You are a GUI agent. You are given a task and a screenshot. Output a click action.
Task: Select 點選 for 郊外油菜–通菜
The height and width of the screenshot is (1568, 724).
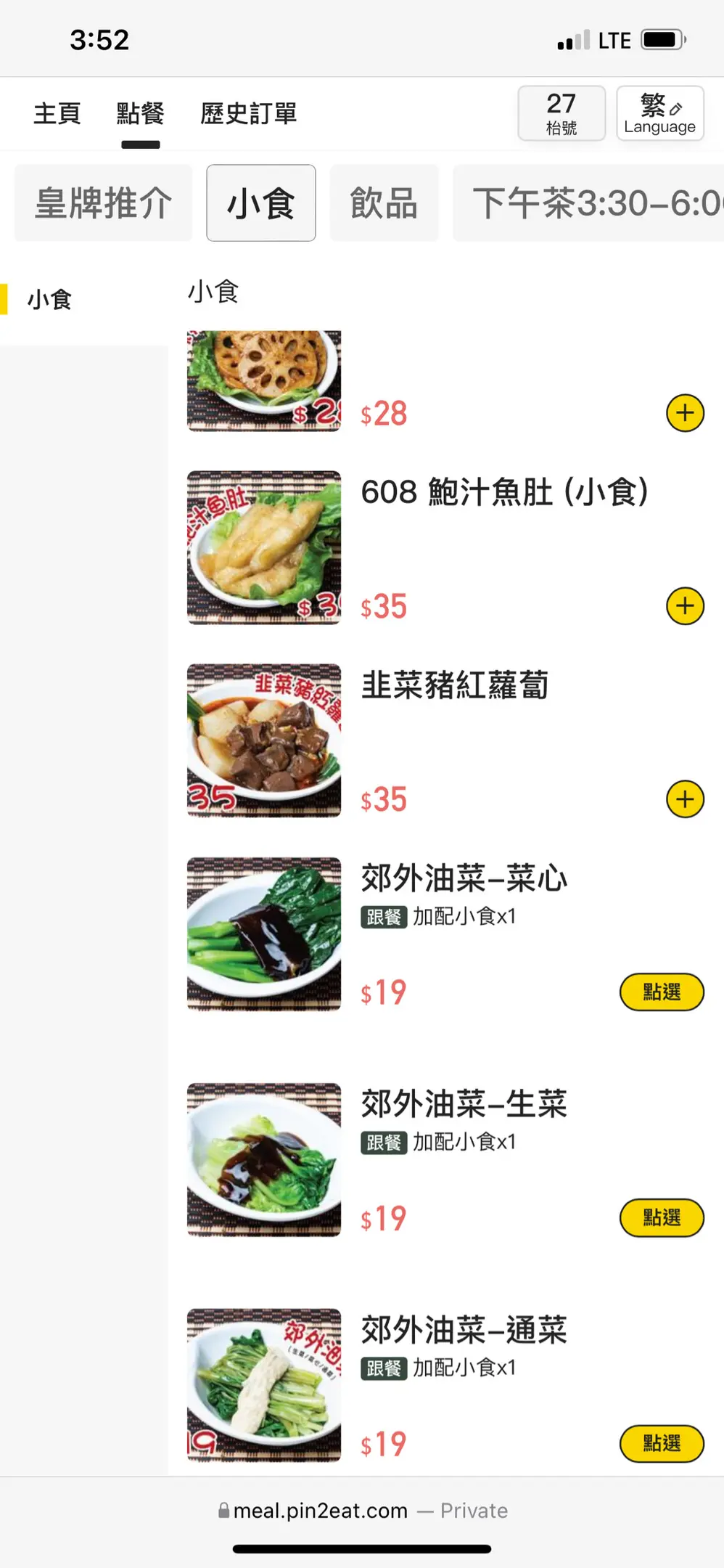(x=661, y=1443)
